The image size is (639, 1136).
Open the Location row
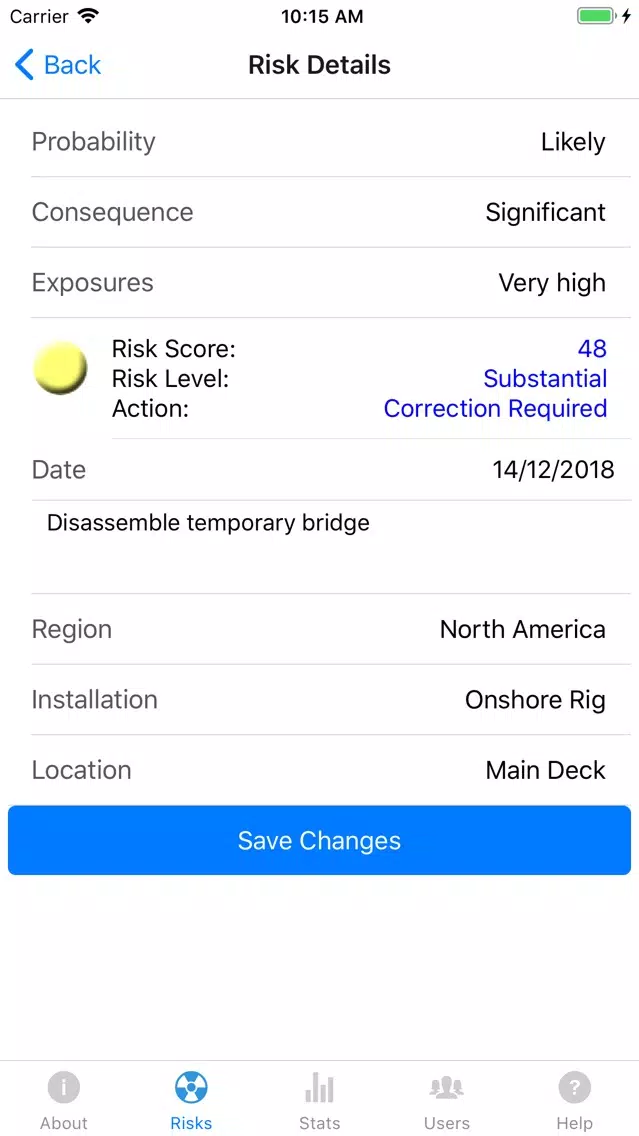tap(320, 770)
